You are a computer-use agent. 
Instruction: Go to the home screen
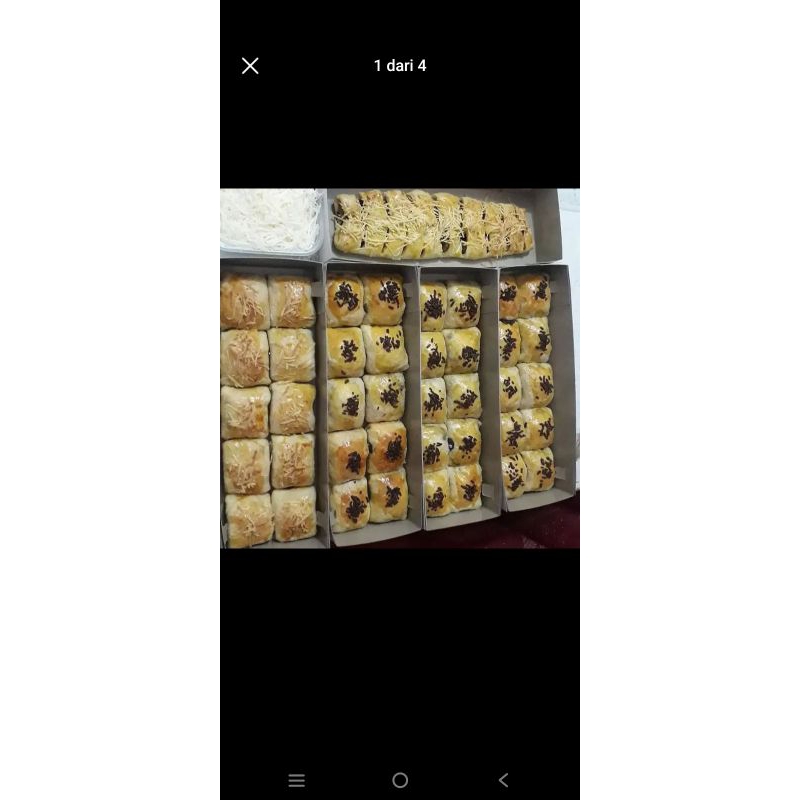tap(400, 780)
